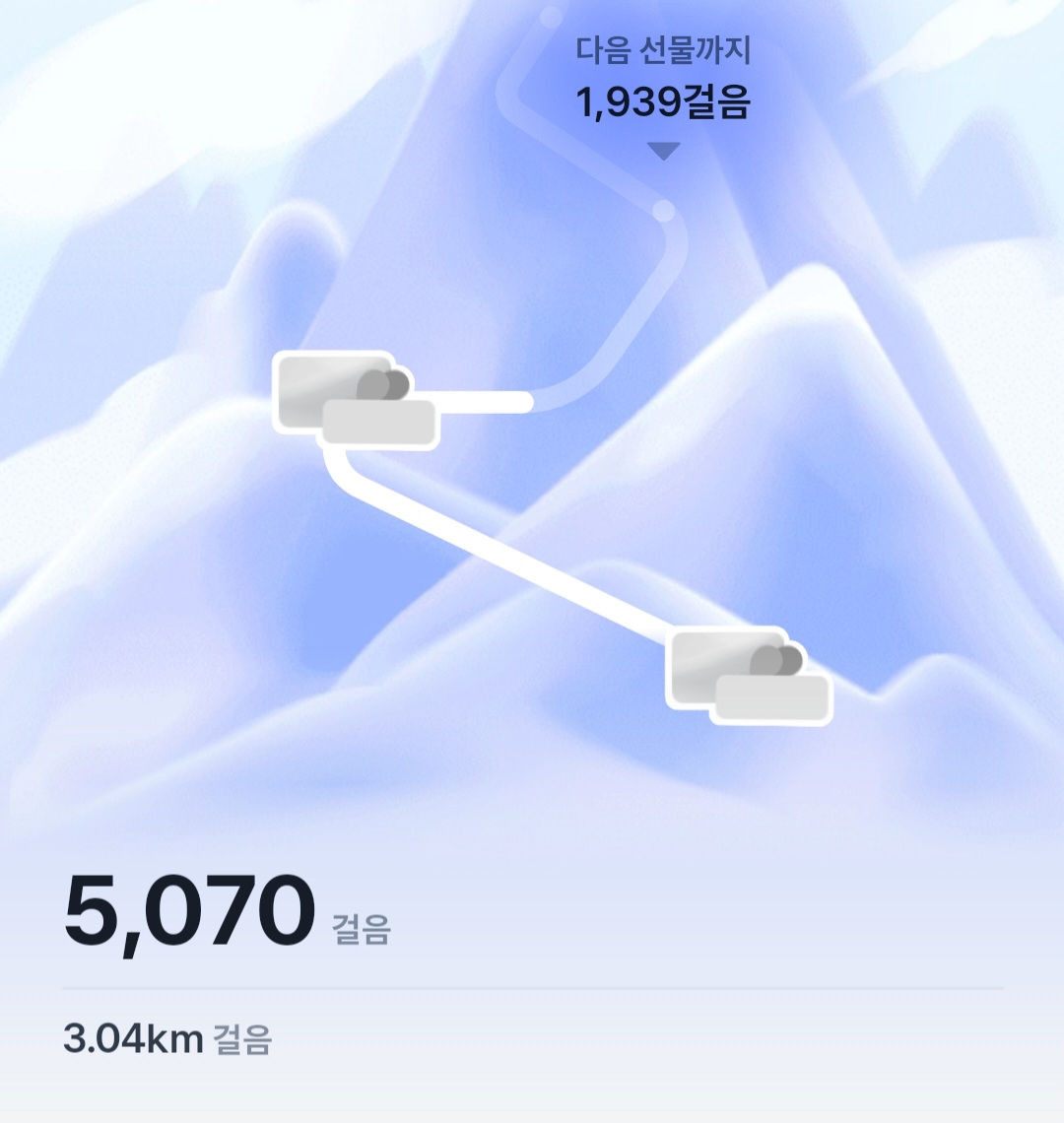Viewport: 1064px width, 1123px height.
Task: Open the second reward card along the trail
Action: (356, 400)
